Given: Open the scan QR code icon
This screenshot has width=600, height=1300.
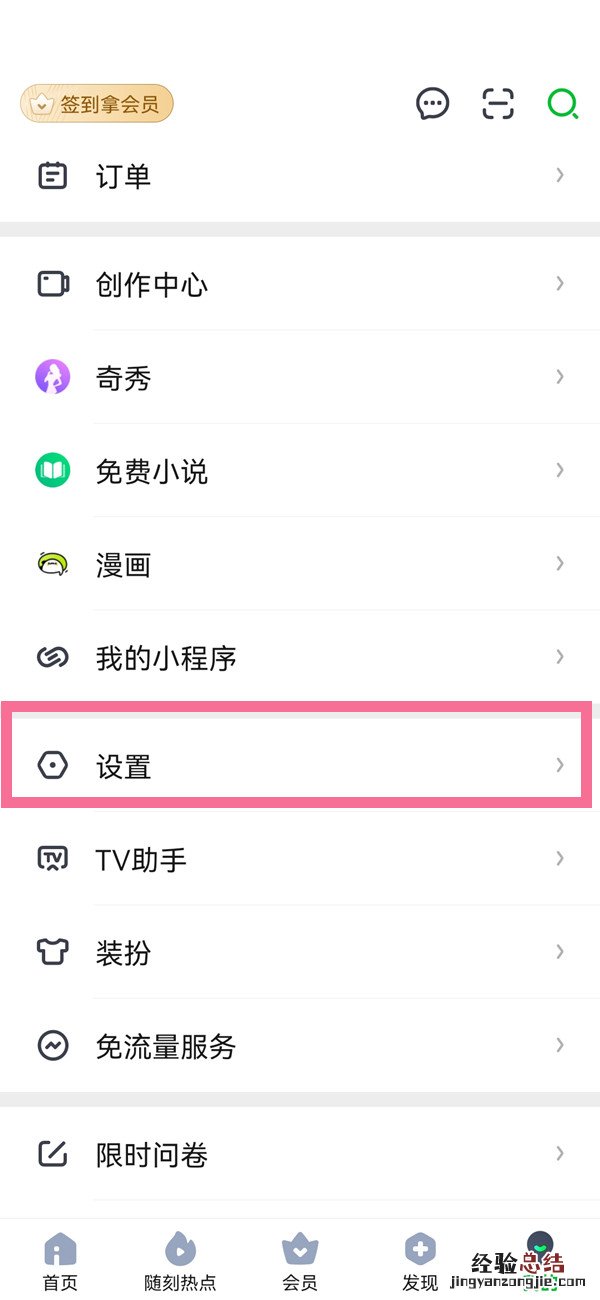Looking at the screenshot, I should tap(498, 103).
